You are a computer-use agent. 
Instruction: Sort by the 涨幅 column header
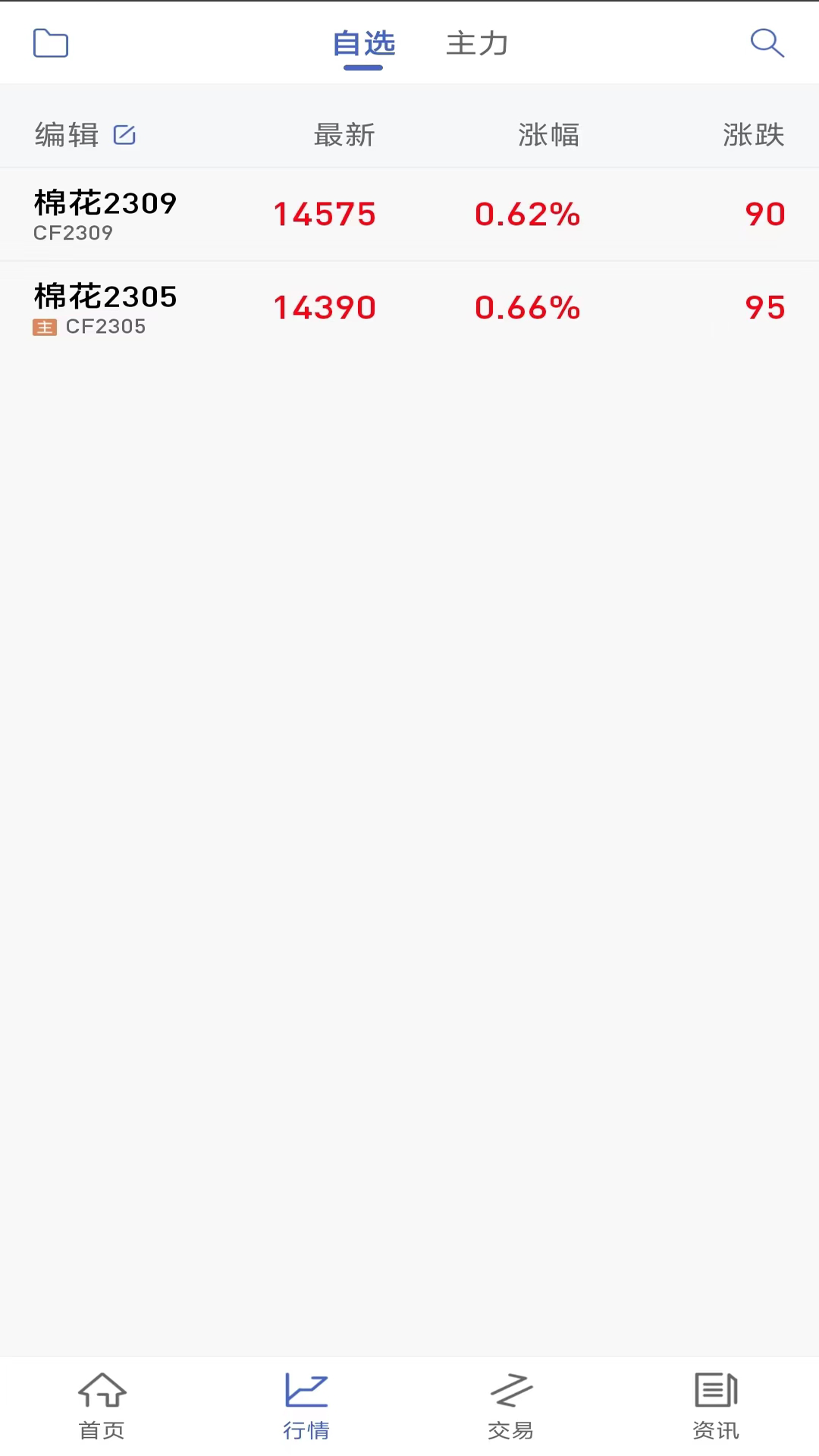[x=549, y=134]
